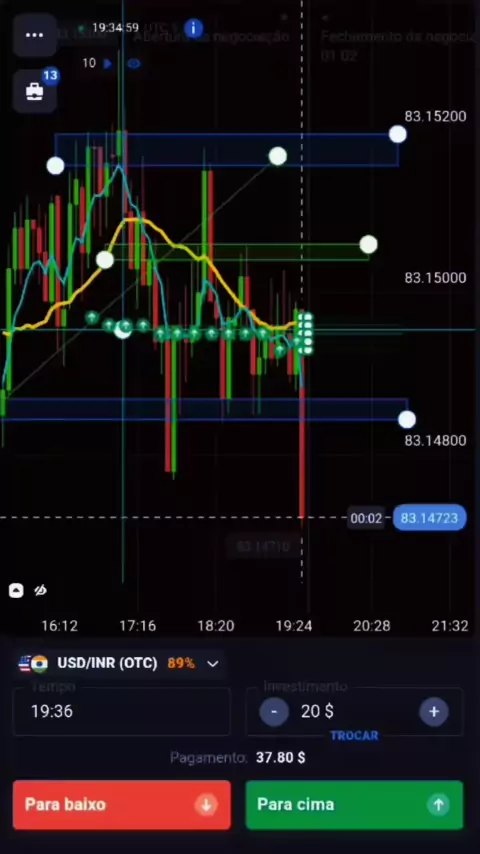This screenshot has width=480, height=854.
Task: Edit the 20 $ investment amount
Action: (318, 711)
